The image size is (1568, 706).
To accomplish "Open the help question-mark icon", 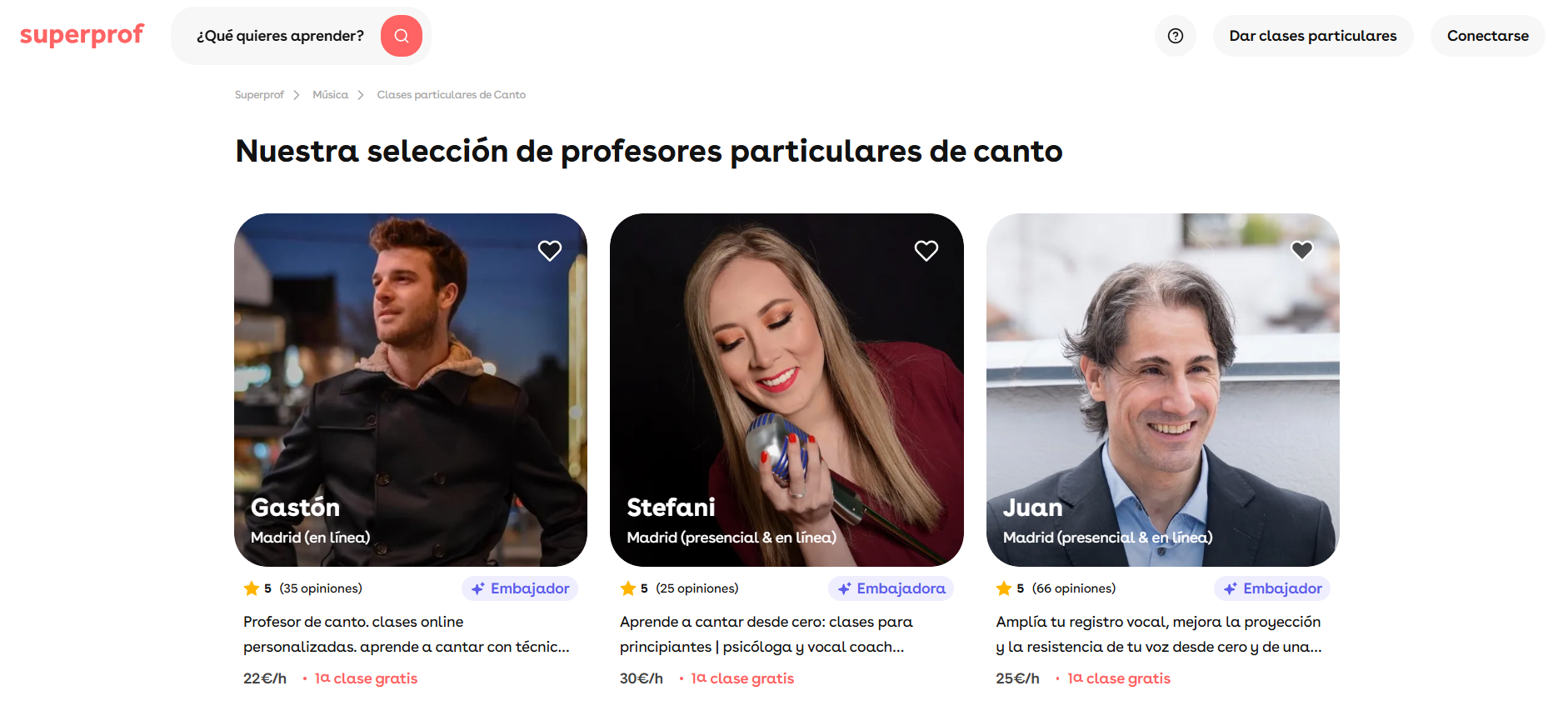I will 1175,36.
